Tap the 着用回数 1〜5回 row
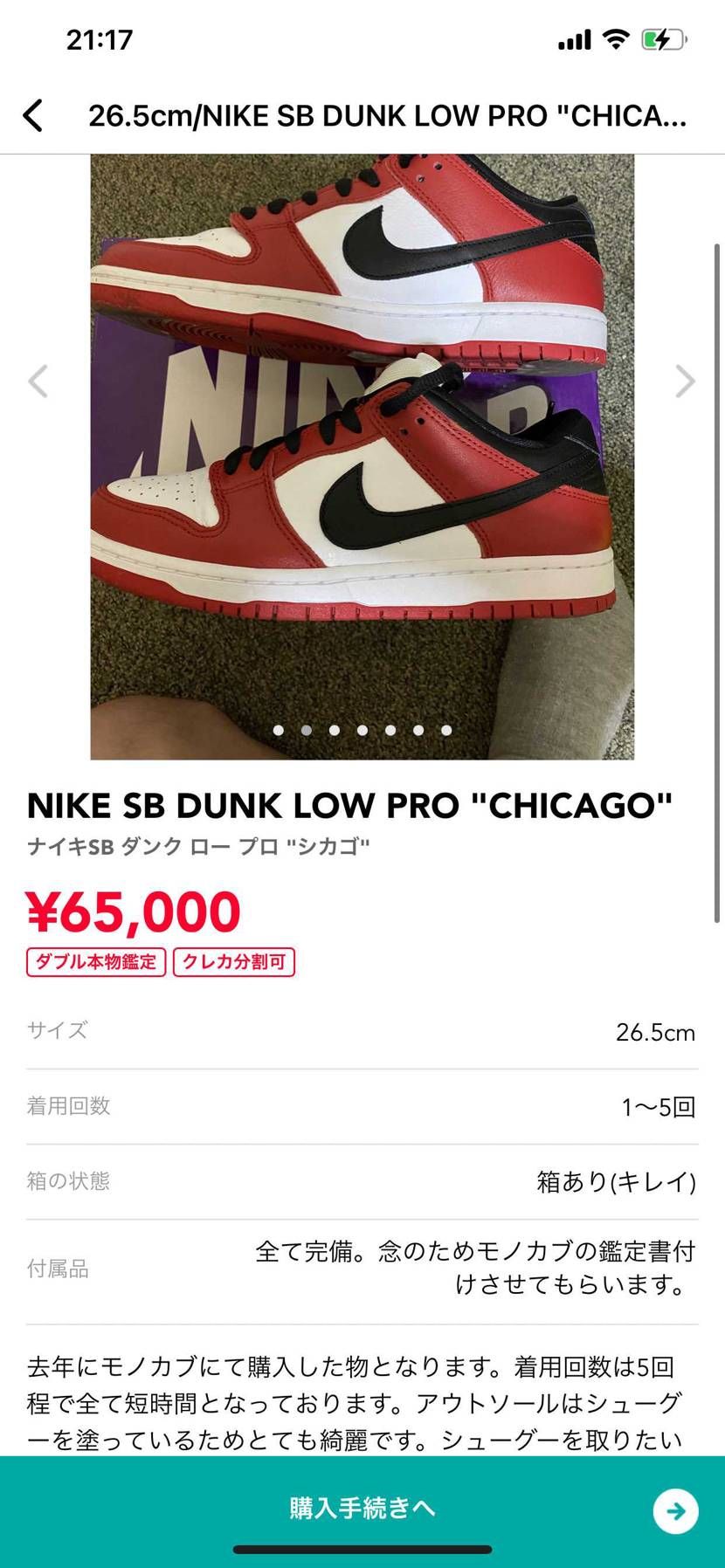 pyautogui.click(x=362, y=1106)
